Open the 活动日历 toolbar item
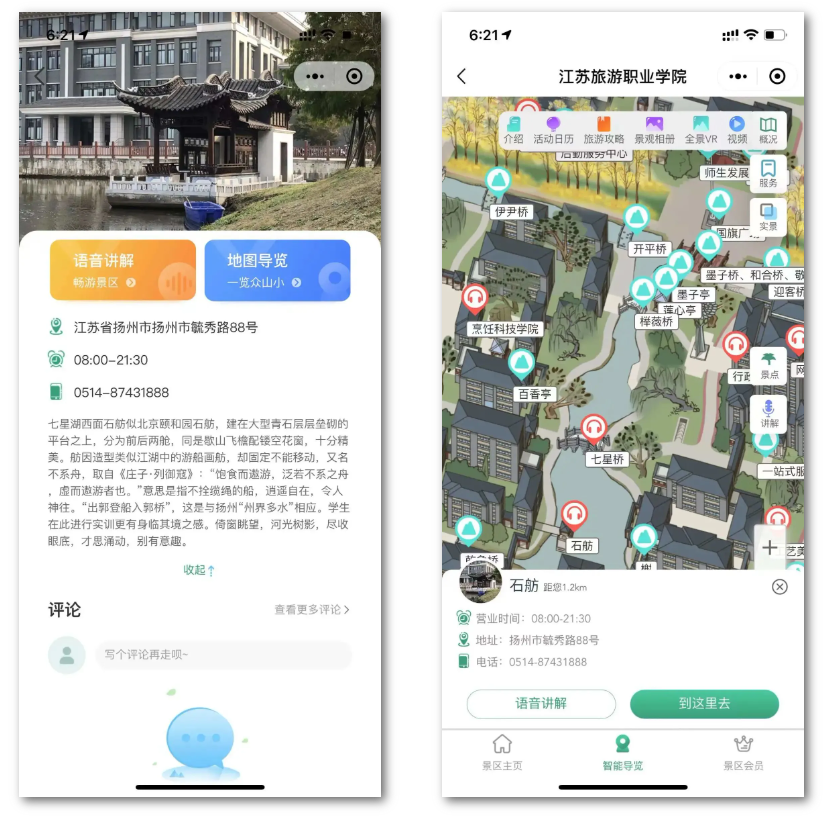Viewport: 831px width, 826px height. pos(553,130)
